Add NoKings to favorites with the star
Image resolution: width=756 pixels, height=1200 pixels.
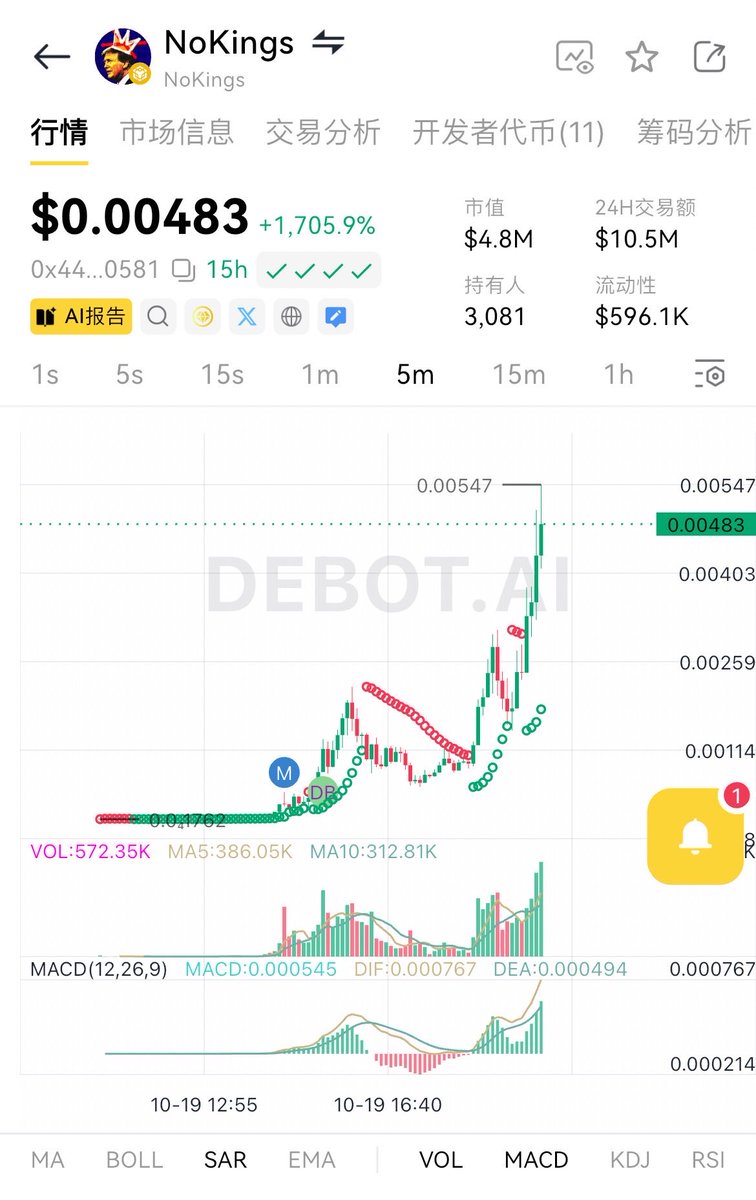(x=642, y=57)
